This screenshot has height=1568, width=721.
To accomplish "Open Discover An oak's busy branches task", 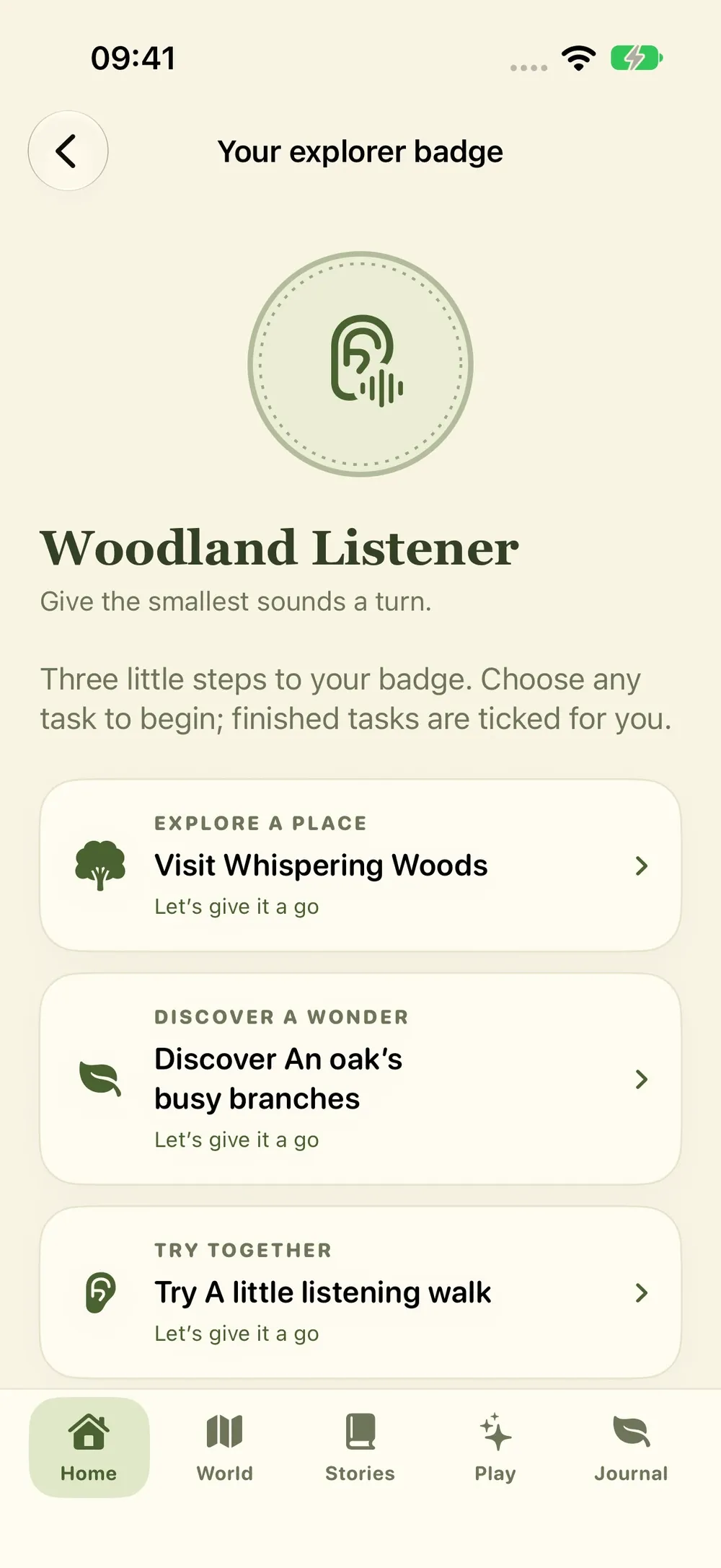I will 360,1078.
